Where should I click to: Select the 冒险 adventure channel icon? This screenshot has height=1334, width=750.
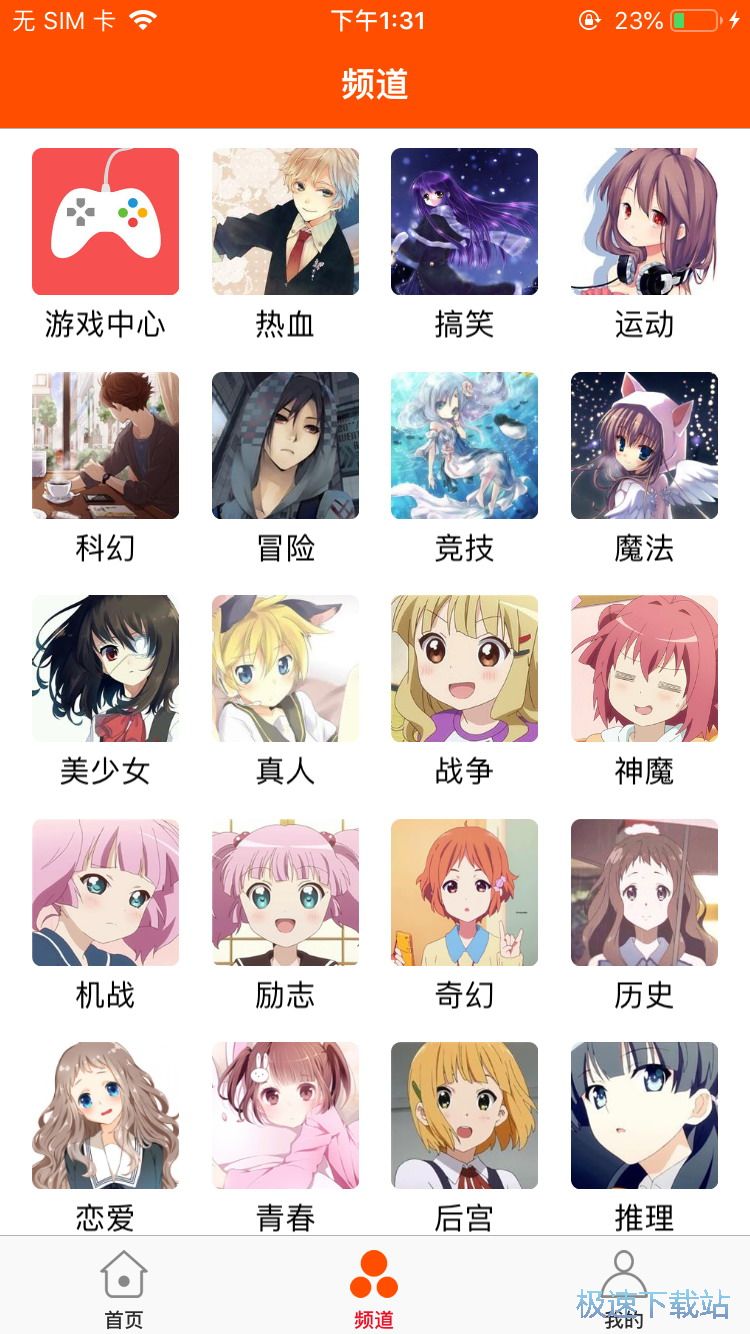[x=285, y=446]
